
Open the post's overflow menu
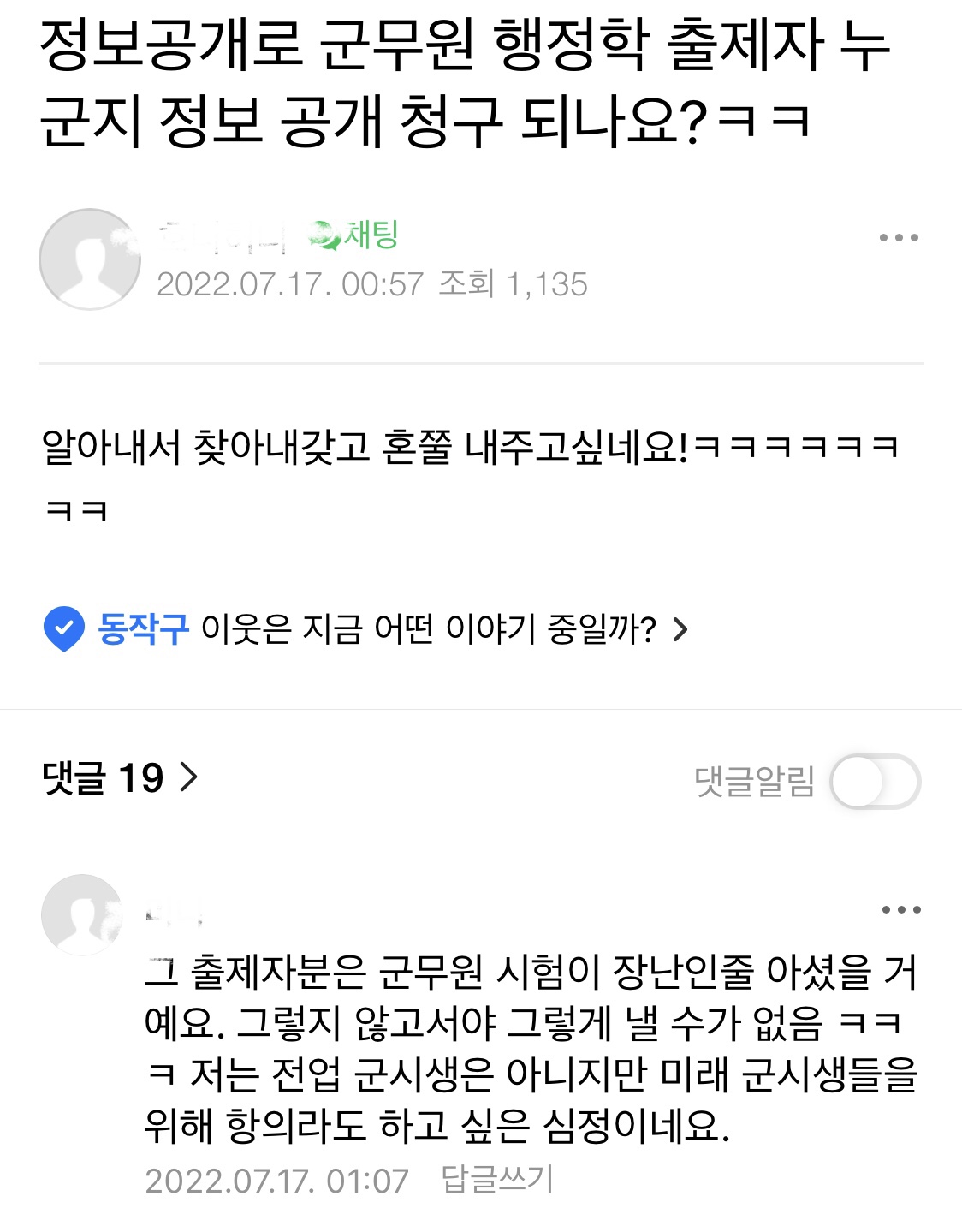pos(899,237)
